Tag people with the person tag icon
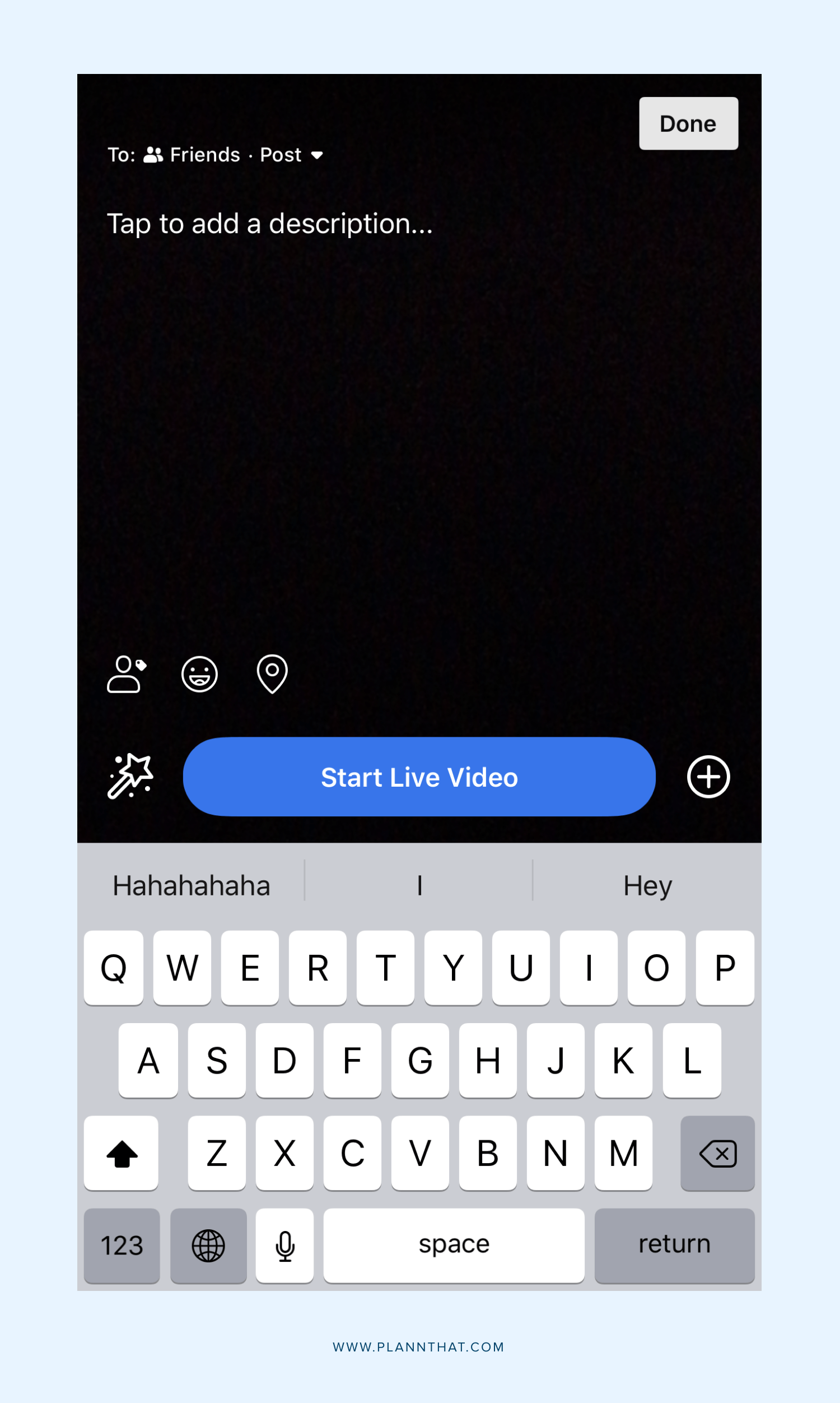 [x=126, y=673]
